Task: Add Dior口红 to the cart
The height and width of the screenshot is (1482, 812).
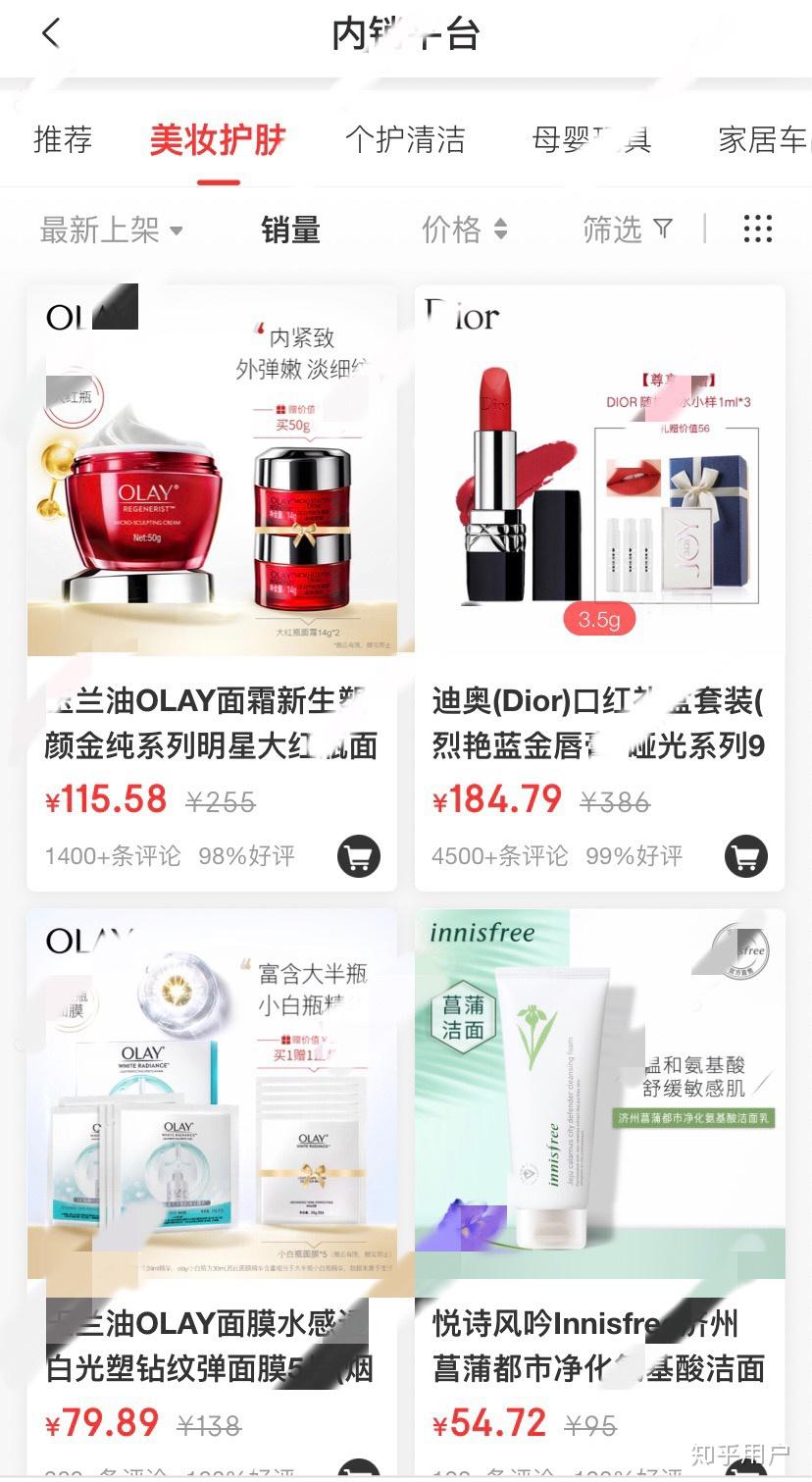Action: pyautogui.click(x=745, y=856)
